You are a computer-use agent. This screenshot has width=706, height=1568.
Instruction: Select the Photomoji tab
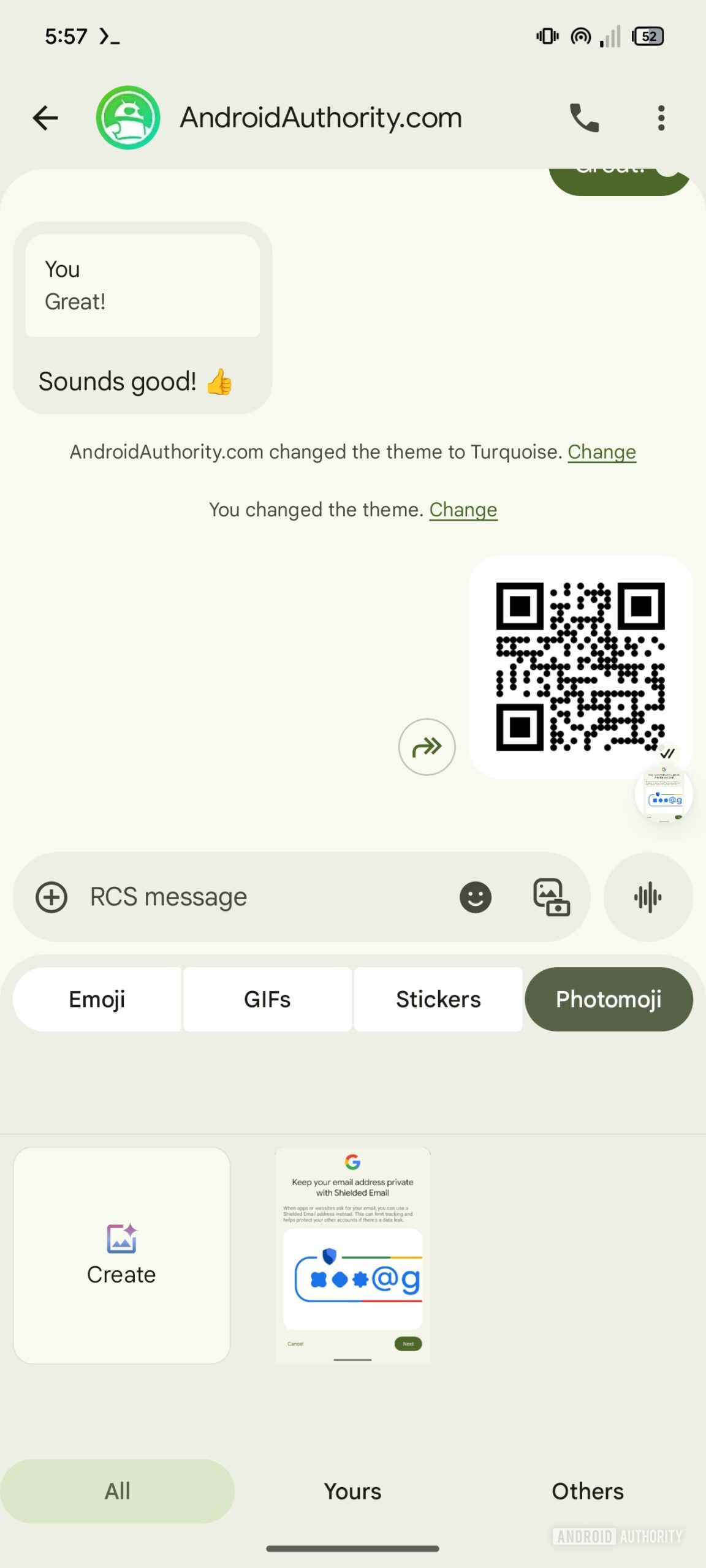[609, 999]
